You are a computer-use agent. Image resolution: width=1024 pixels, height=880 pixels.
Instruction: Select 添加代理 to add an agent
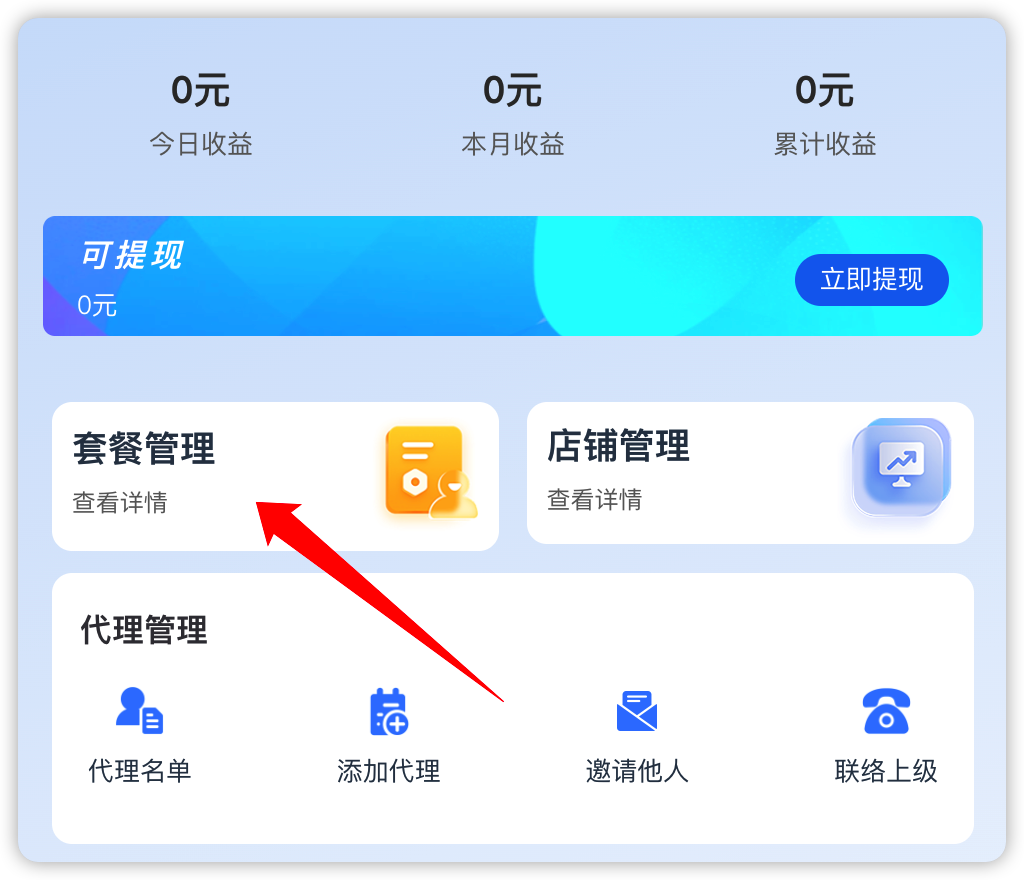point(388,735)
